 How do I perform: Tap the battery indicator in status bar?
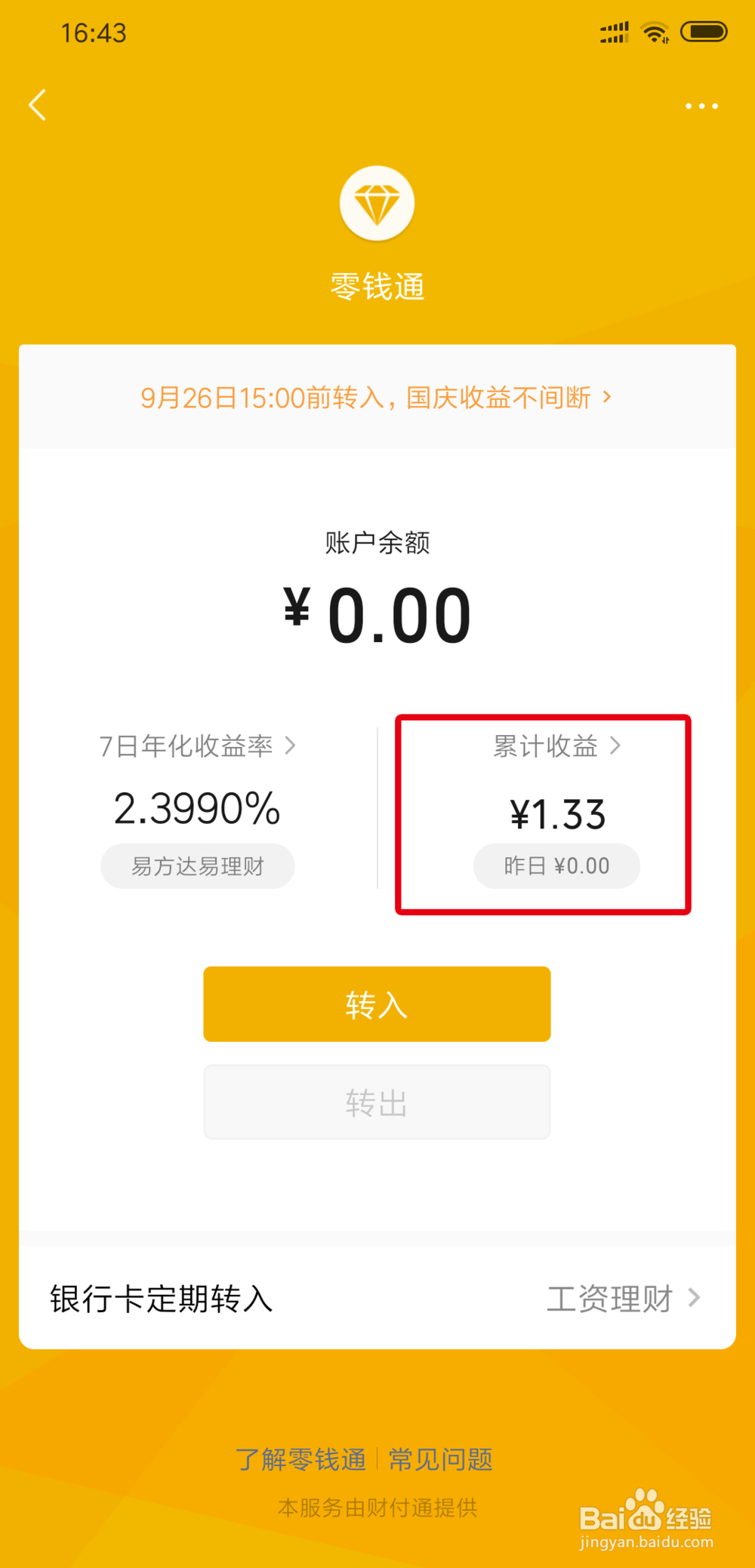click(x=704, y=32)
